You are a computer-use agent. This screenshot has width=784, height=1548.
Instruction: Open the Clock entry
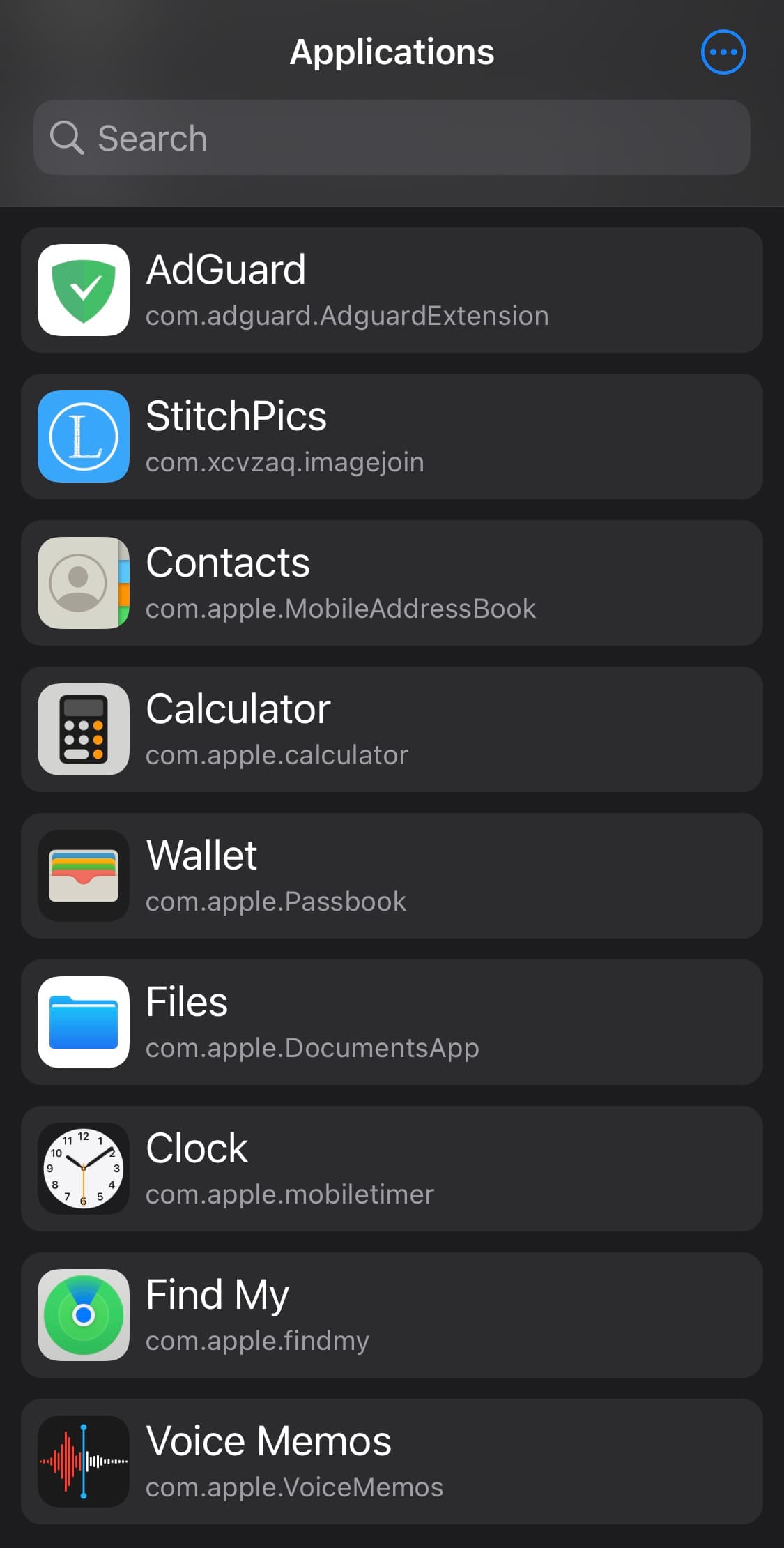(392, 1169)
